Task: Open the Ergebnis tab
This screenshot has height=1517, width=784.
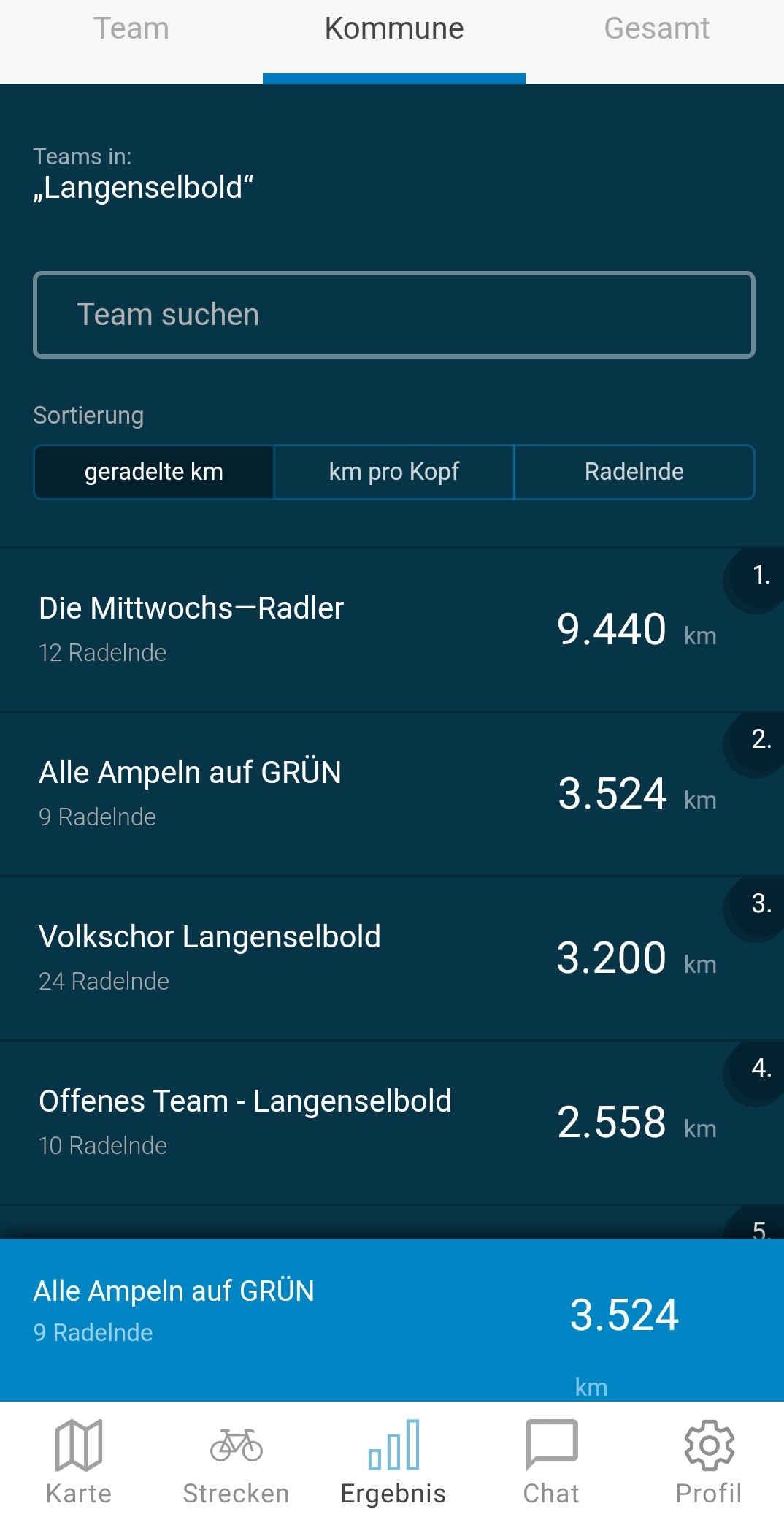Action: (393, 1461)
